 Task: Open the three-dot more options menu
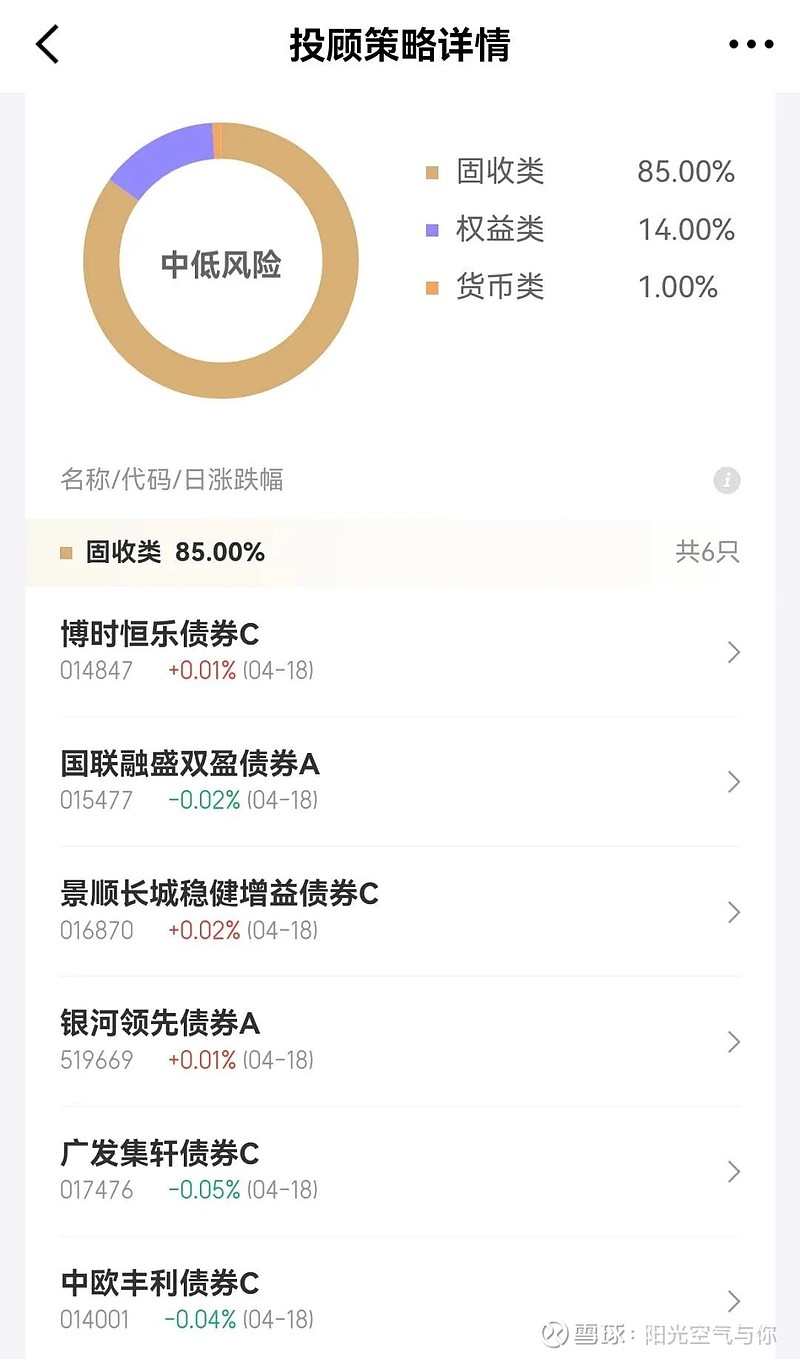click(750, 44)
